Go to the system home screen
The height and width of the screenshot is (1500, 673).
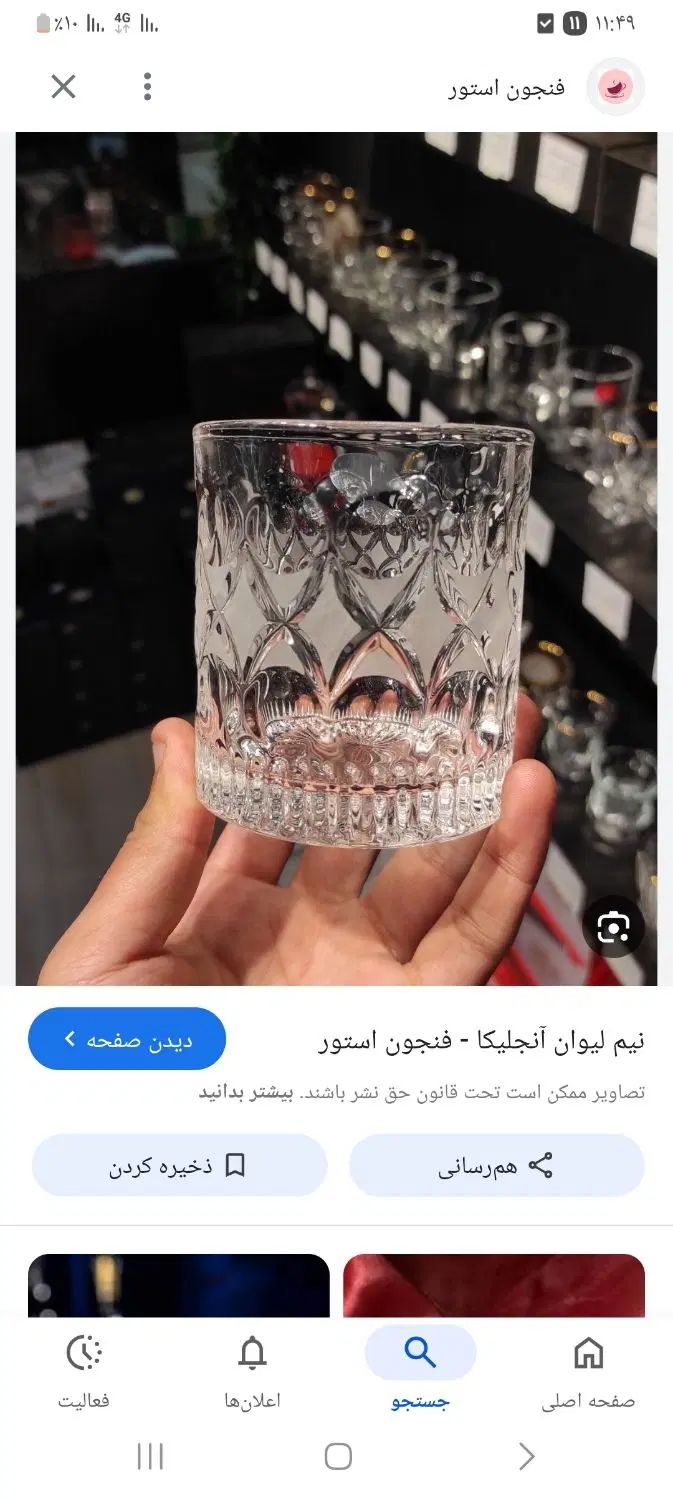(x=338, y=1456)
